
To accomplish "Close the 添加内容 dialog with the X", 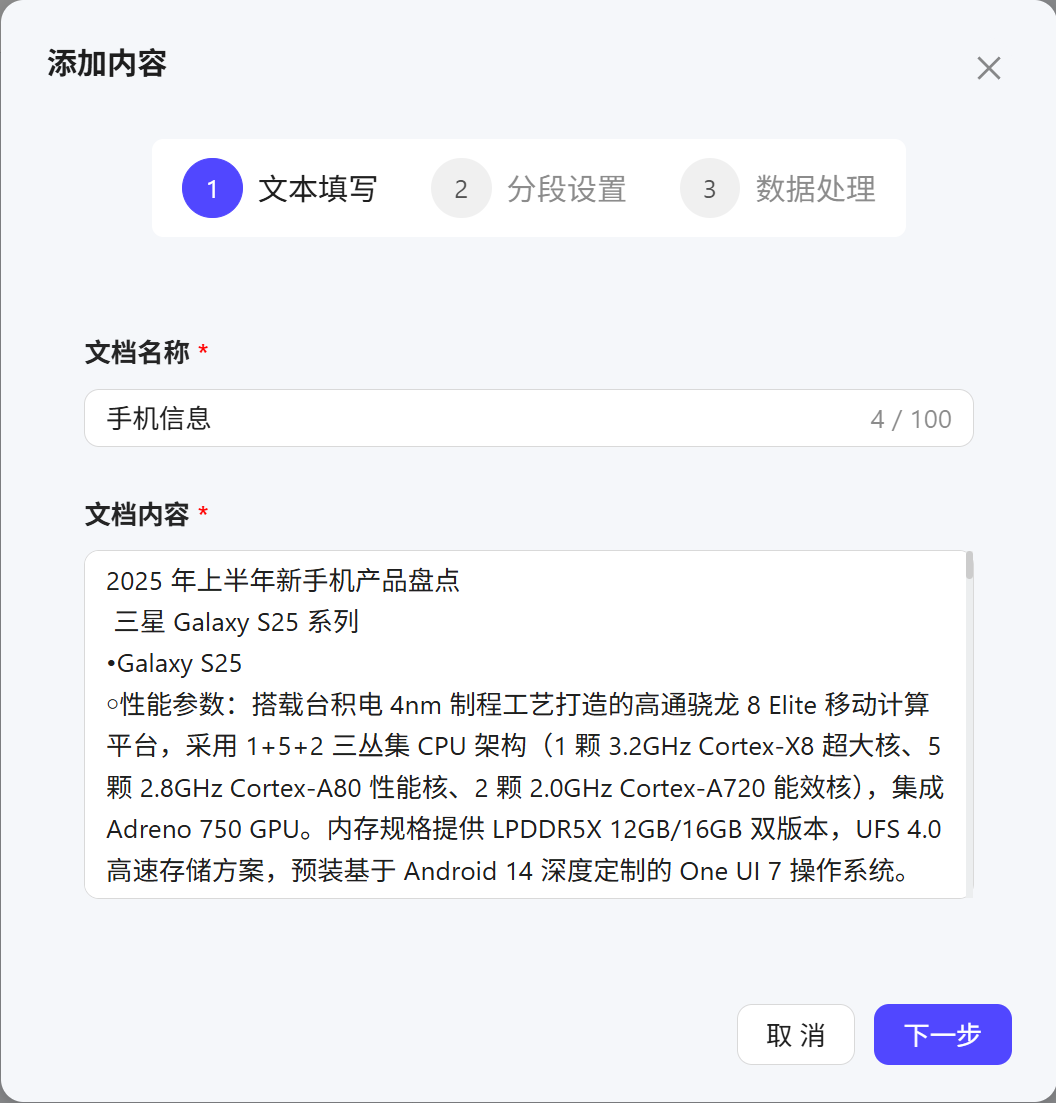I will 989,68.
